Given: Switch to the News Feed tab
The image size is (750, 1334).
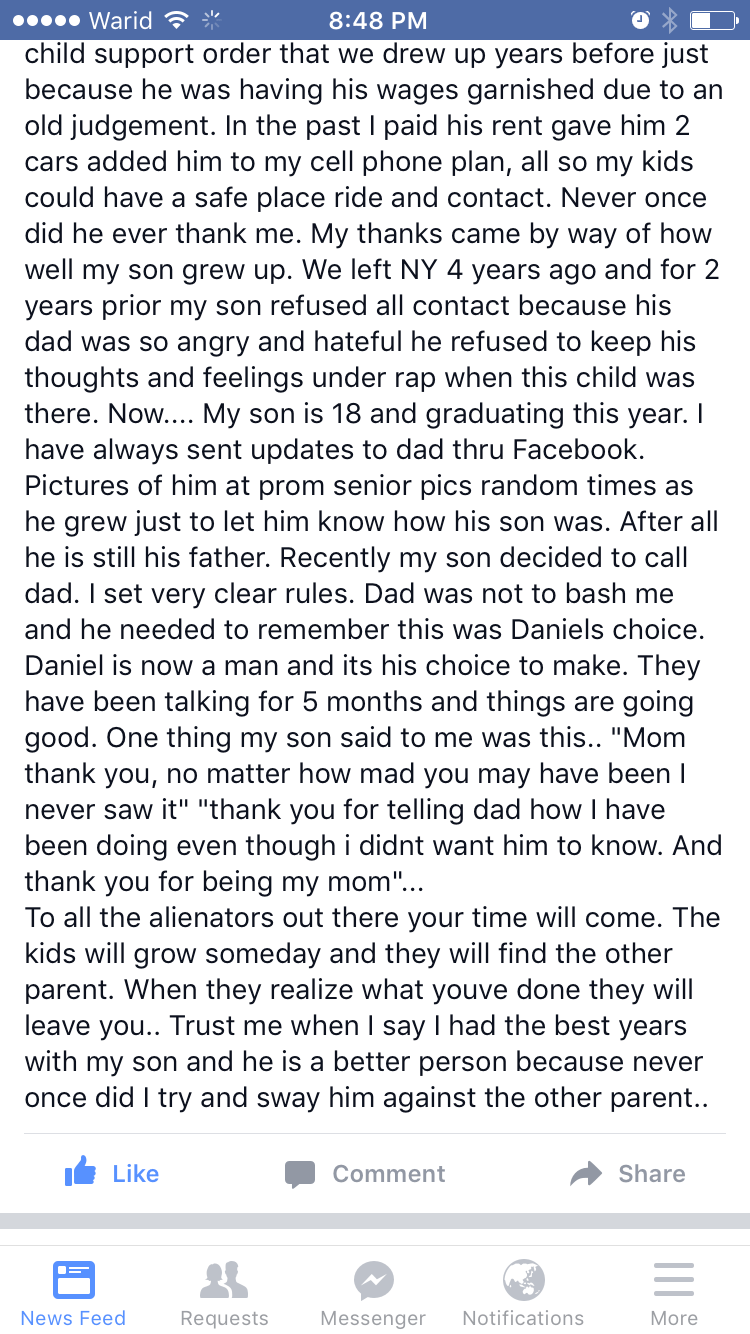Looking at the screenshot, I should pyautogui.click(x=74, y=1294).
